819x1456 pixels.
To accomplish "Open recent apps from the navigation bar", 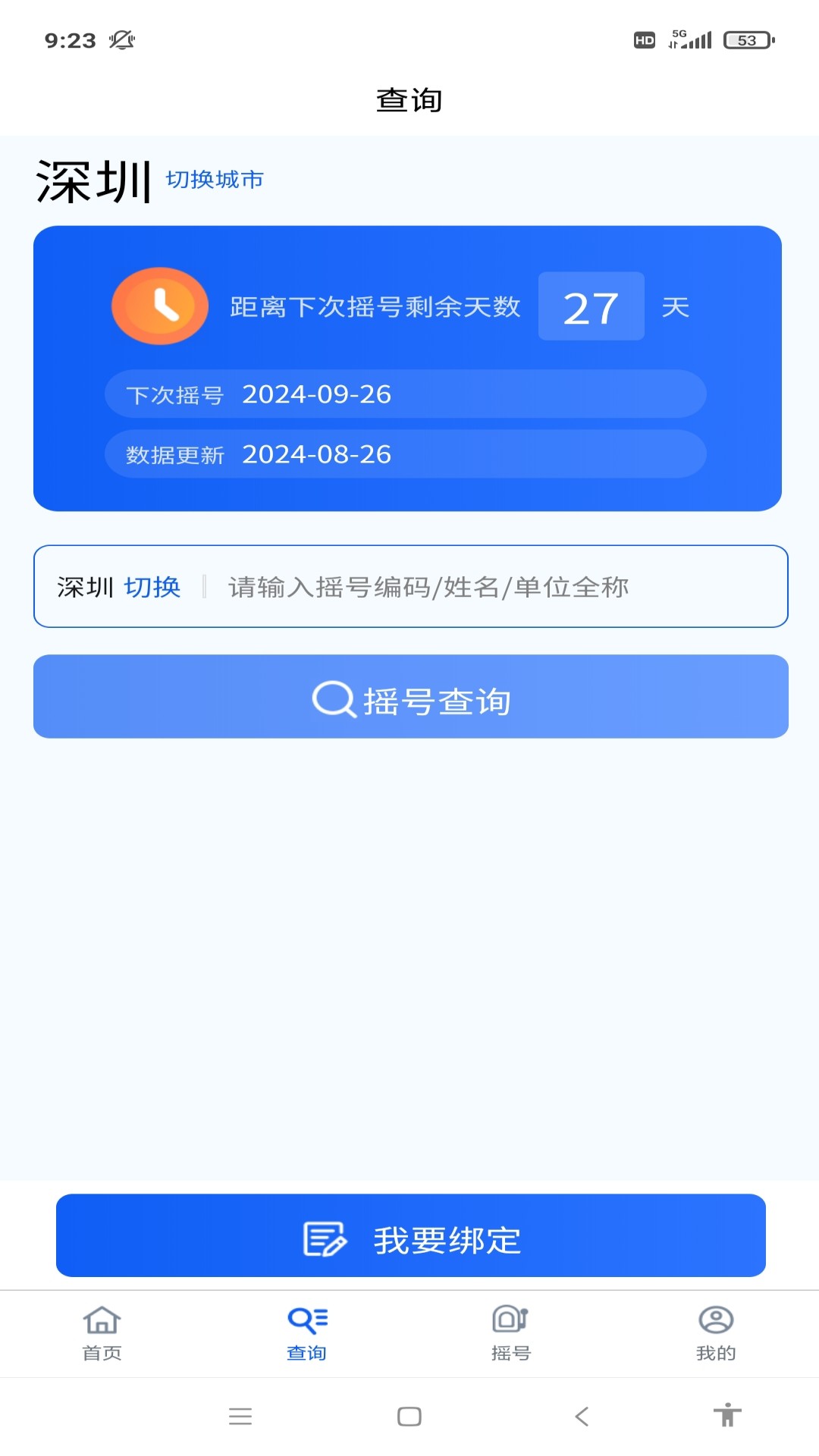I will [240, 1417].
